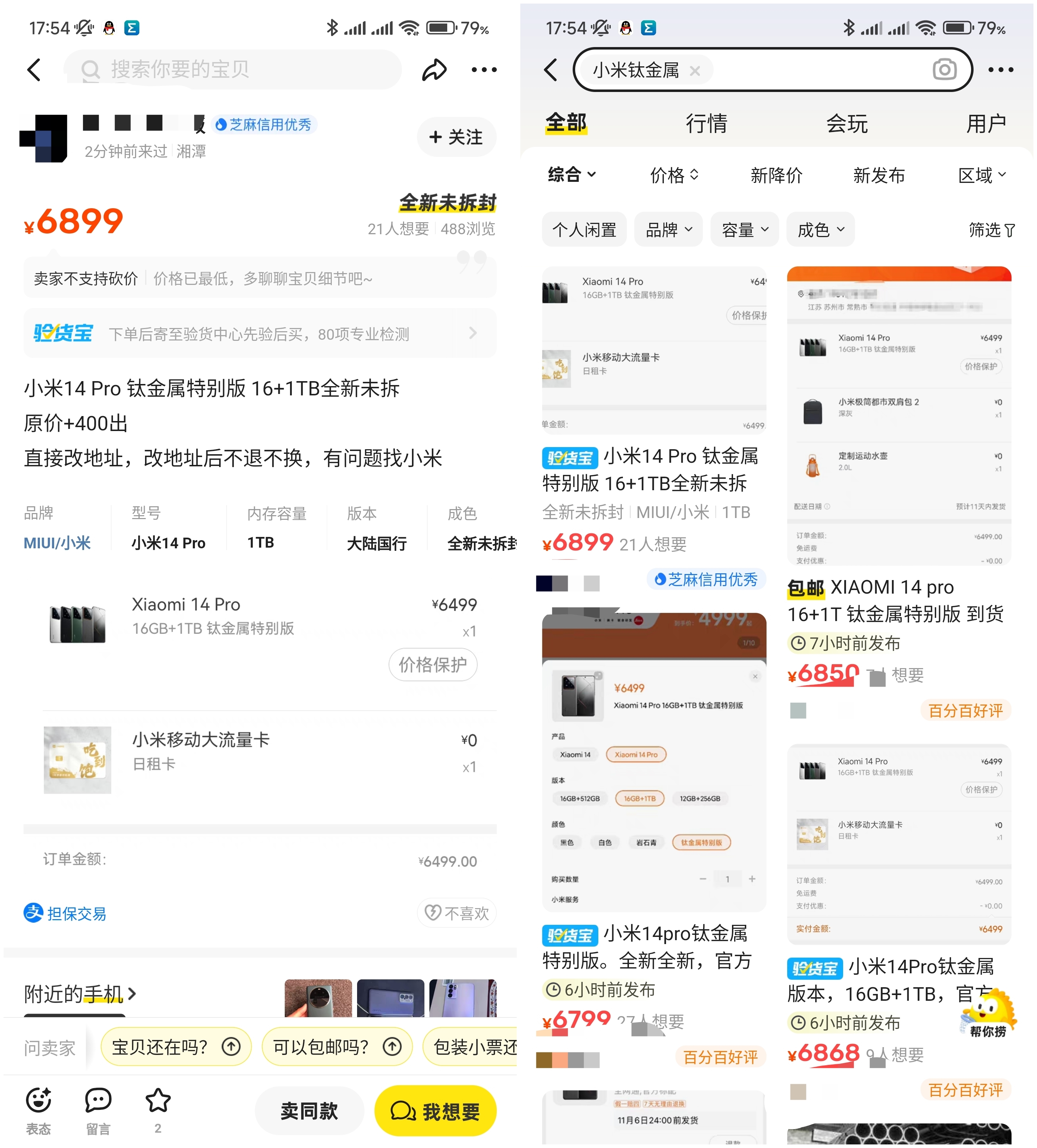Select the 个人闲置 filter chip
Image resolution: width=1037 pixels, height=1148 pixels.
(x=584, y=230)
